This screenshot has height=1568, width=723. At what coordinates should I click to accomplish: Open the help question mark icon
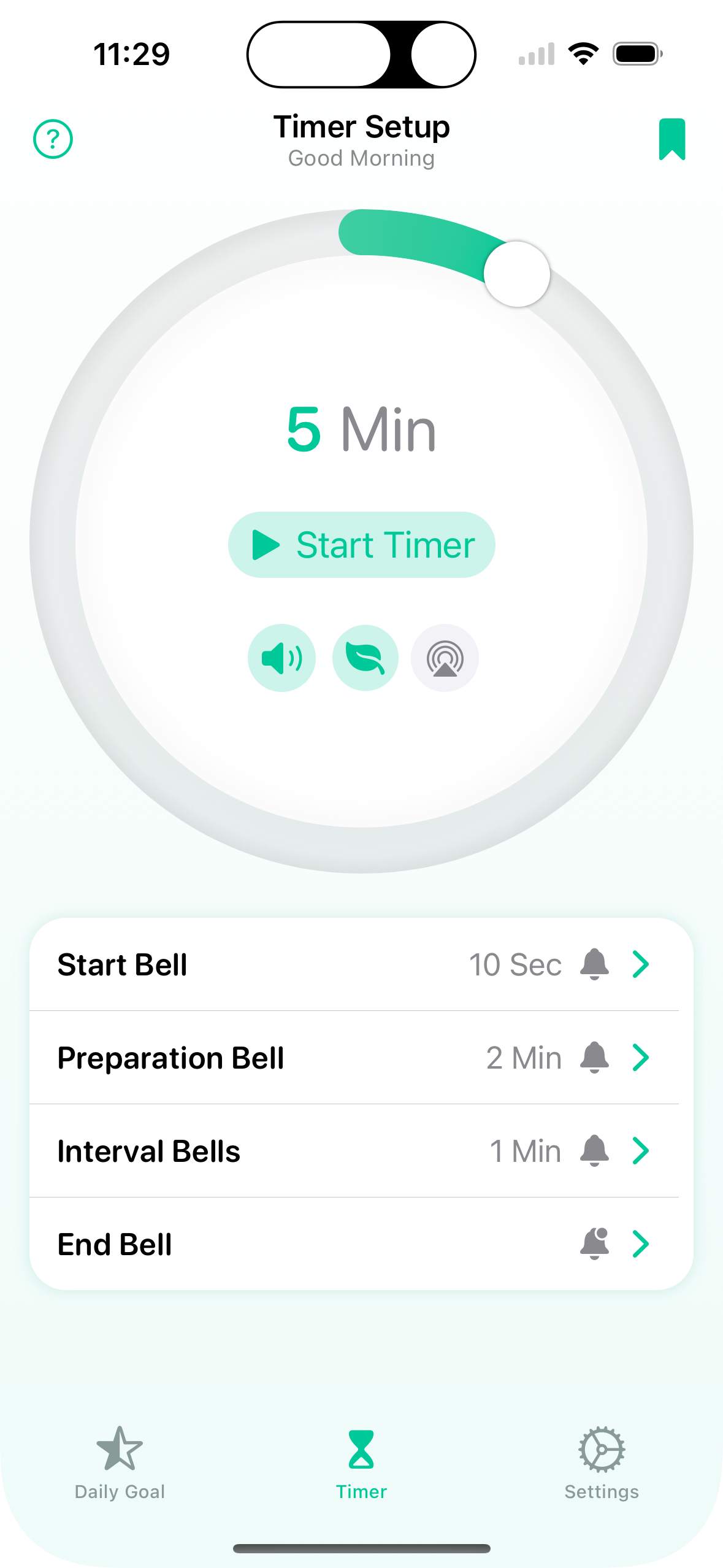53,139
